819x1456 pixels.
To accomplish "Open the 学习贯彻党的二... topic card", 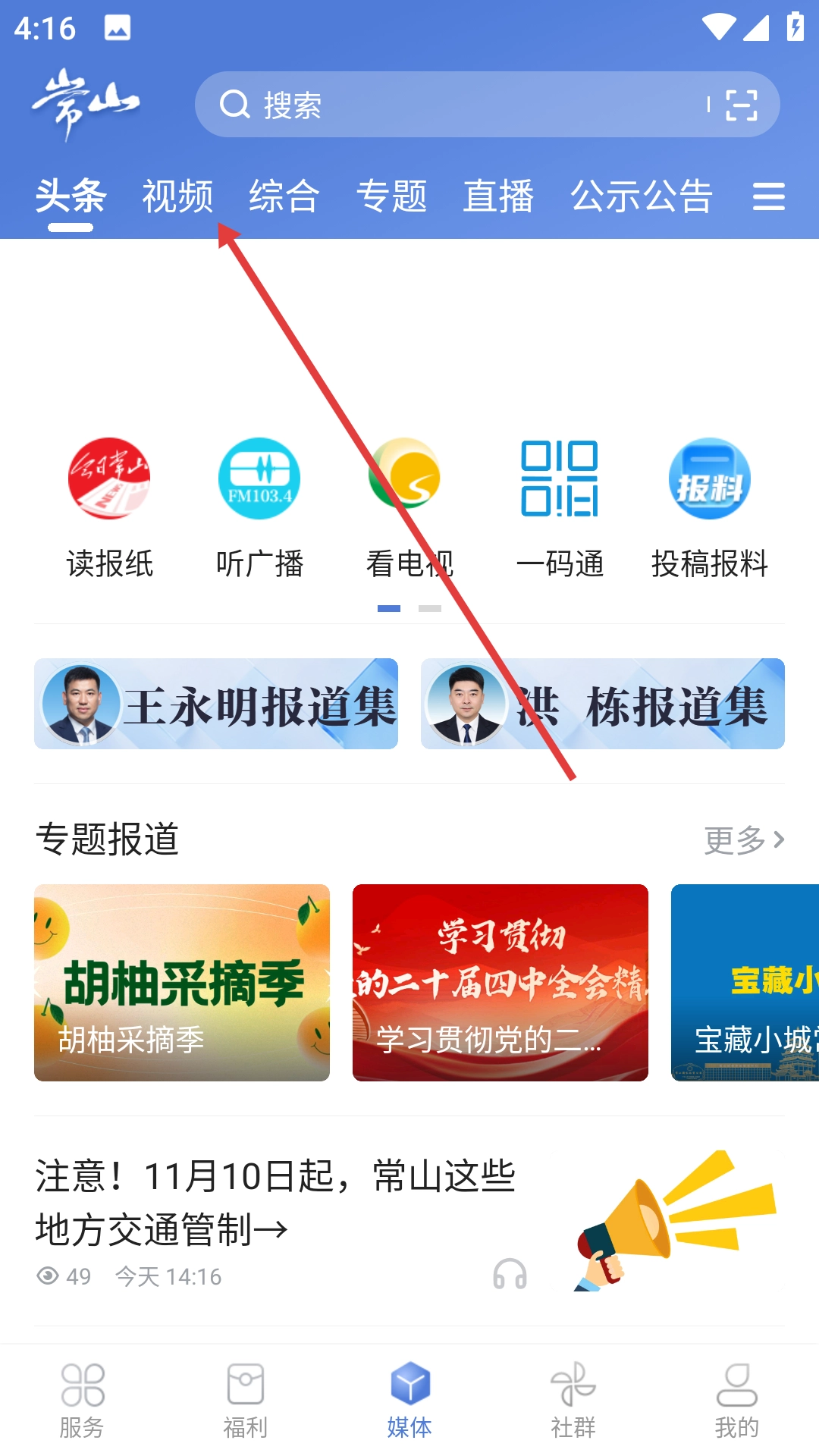I will click(500, 982).
